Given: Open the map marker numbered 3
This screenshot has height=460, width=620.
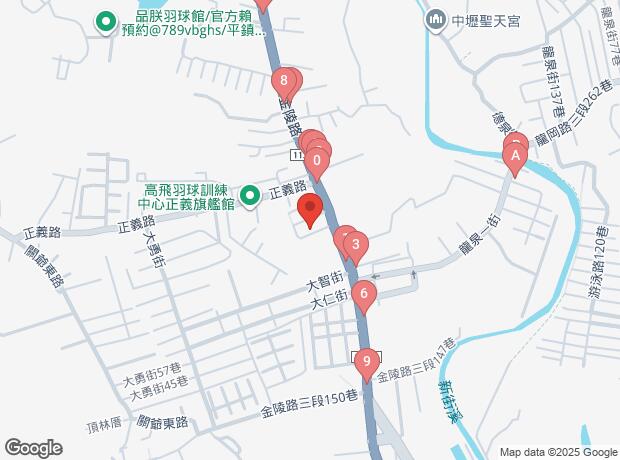Looking at the screenshot, I should (x=356, y=244).
